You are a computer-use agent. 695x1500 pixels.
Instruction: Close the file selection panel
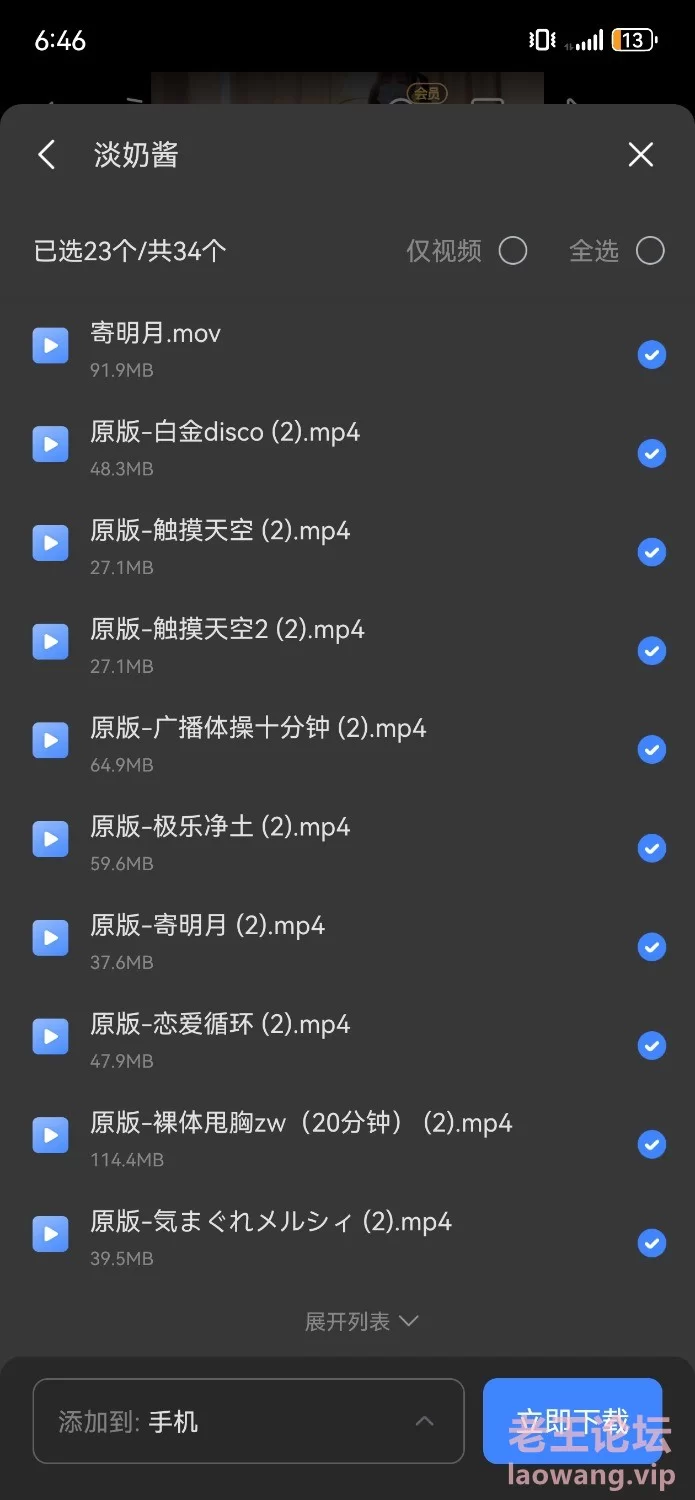click(640, 154)
